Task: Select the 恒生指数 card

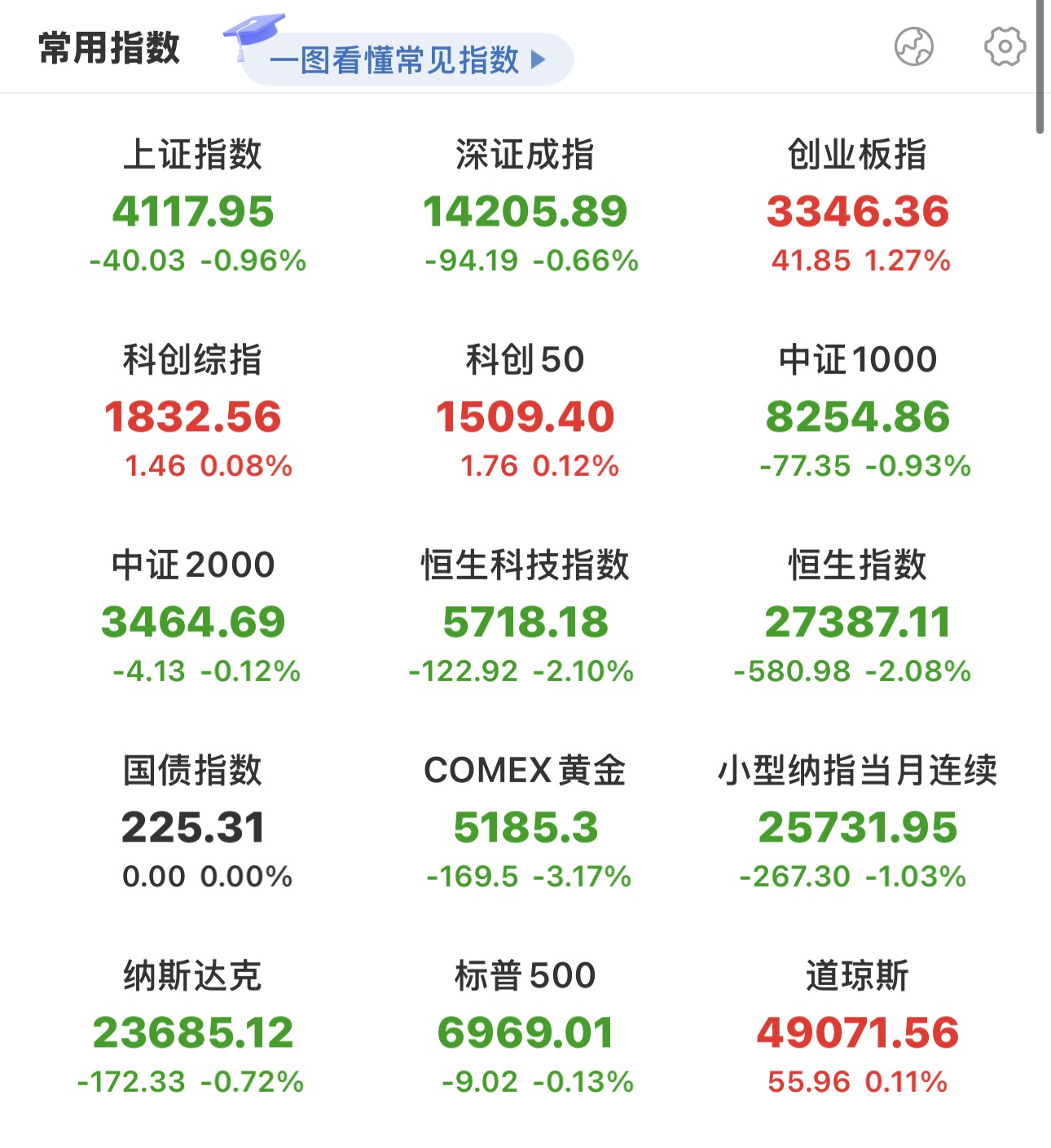Action: 857,620
